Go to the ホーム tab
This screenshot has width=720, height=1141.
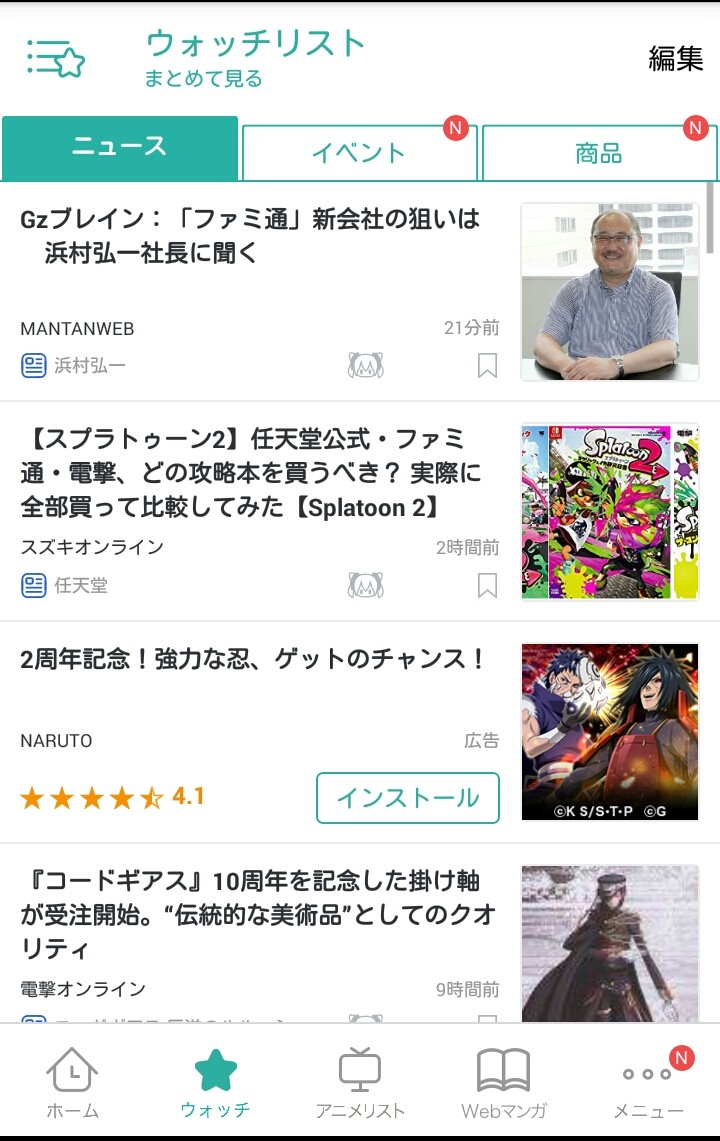pyautogui.click(x=72, y=1083)
